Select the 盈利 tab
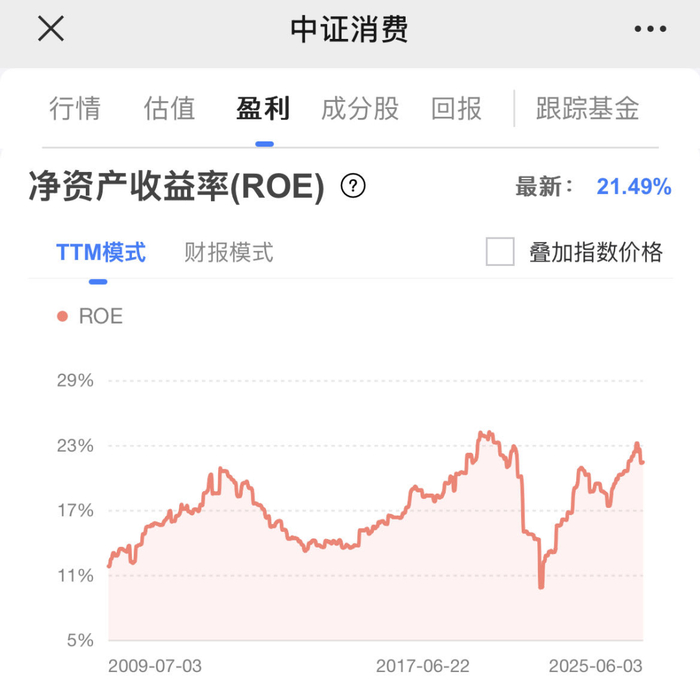This screenshot has height=687, width=700. coord(263,108)
